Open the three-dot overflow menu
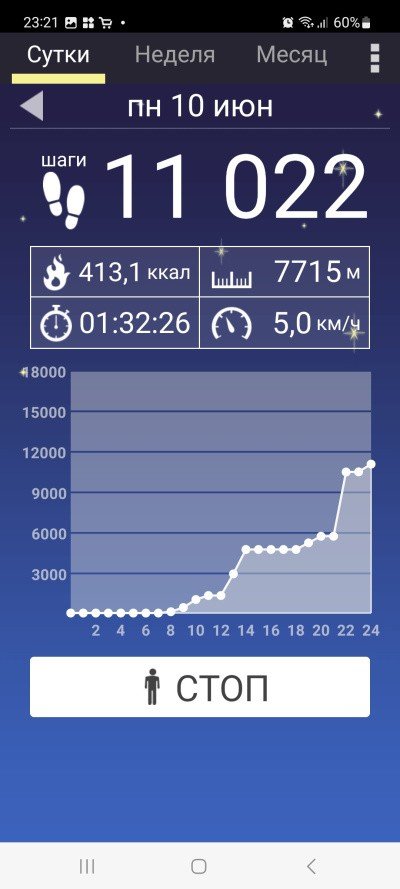Viewport: 400px width, 889px height. click(x=375, y=56)
